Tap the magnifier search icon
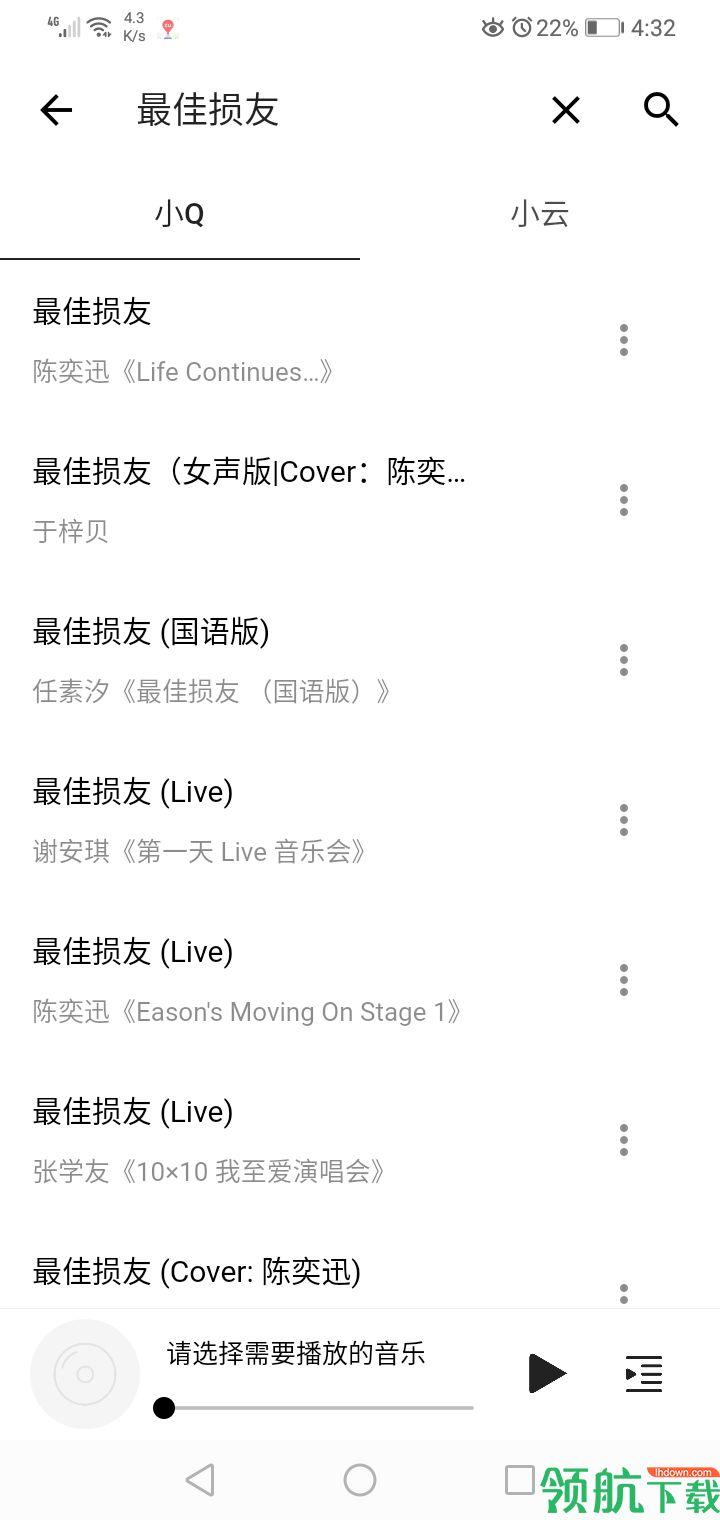The height and width of the screenshot is (1520, 720). tap(661, 110)
